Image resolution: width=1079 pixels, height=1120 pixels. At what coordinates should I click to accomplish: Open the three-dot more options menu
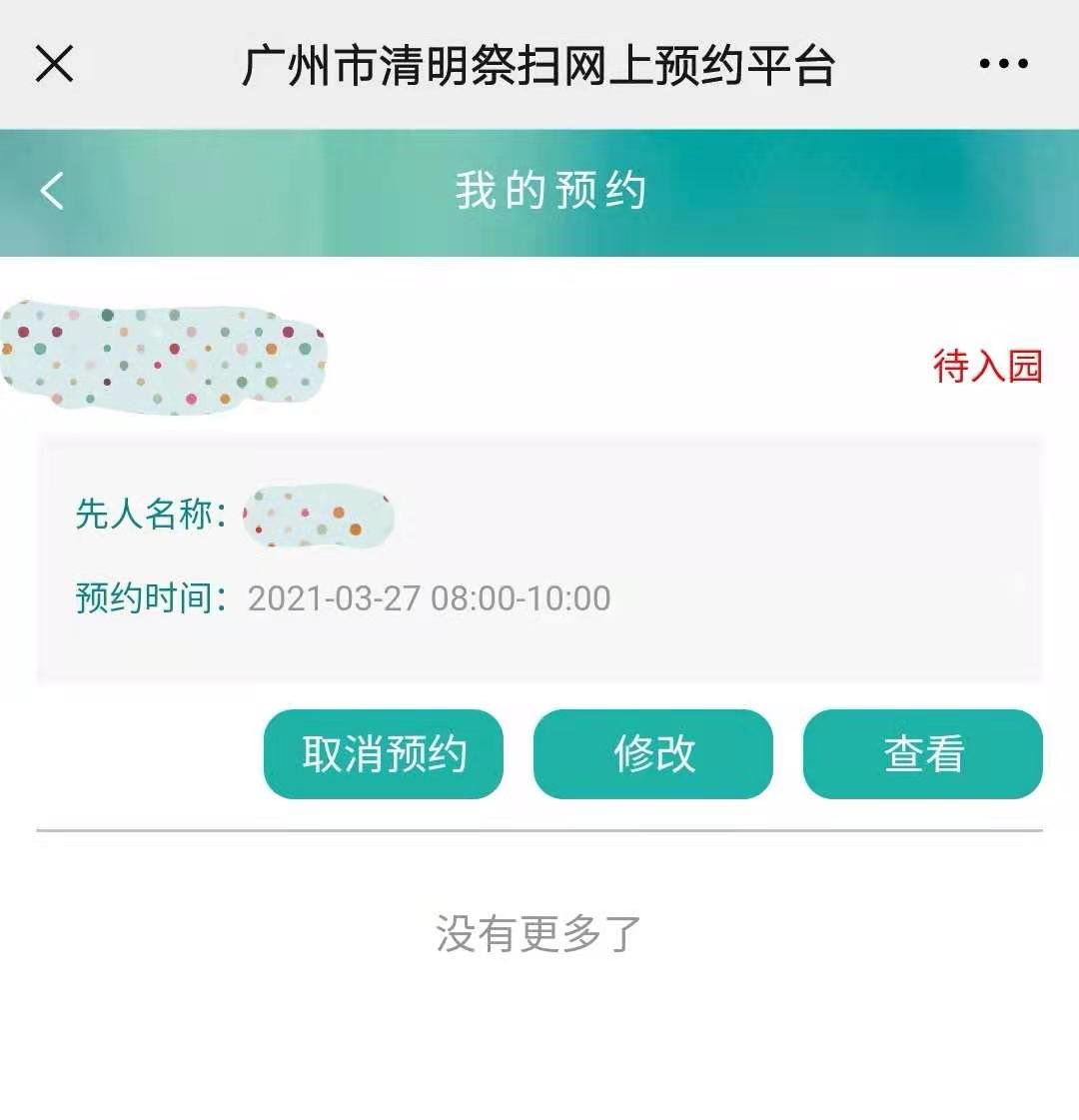pos(1003,64)
